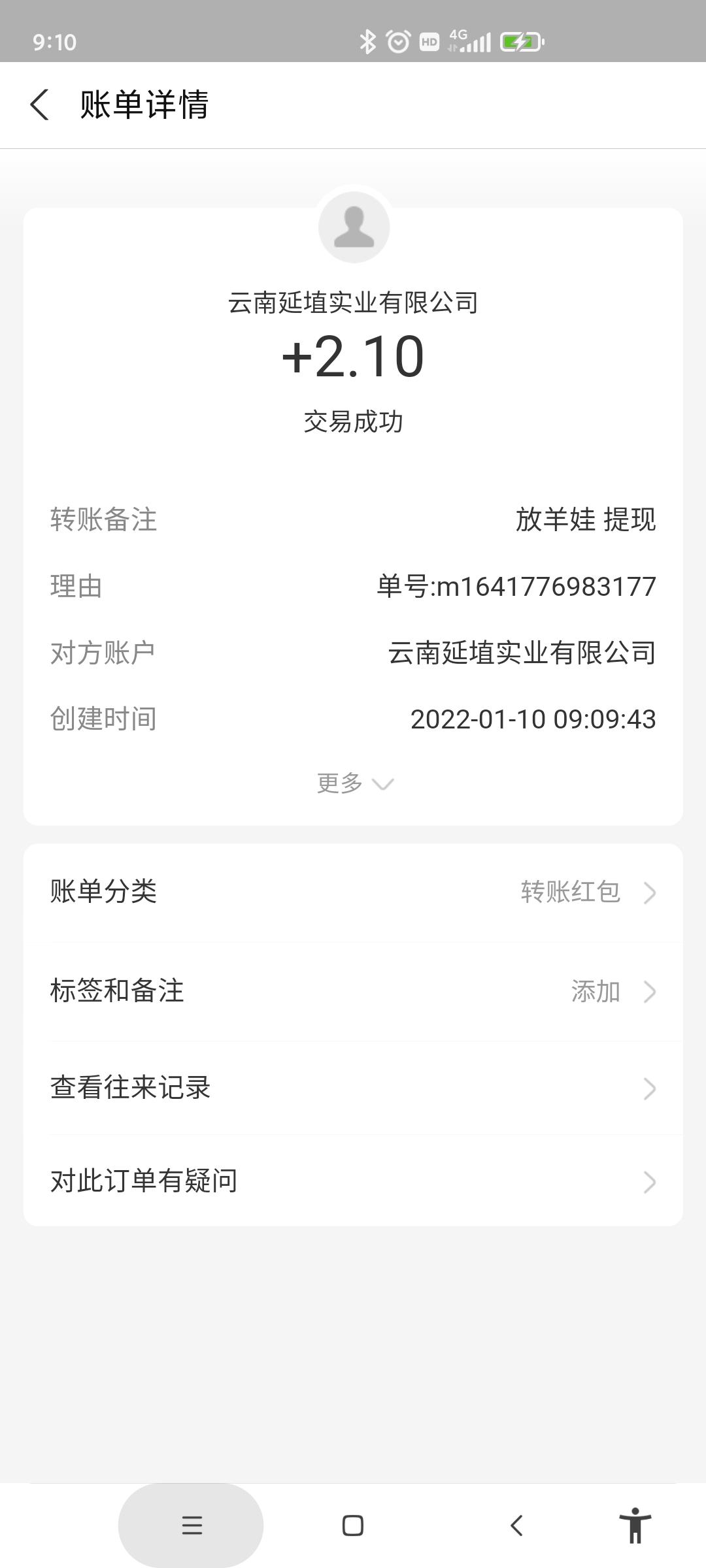Tap the home square icon in the navigation bar
Image resolution: width=706 pixels, height=1568 pixels.
(353, 1525)
